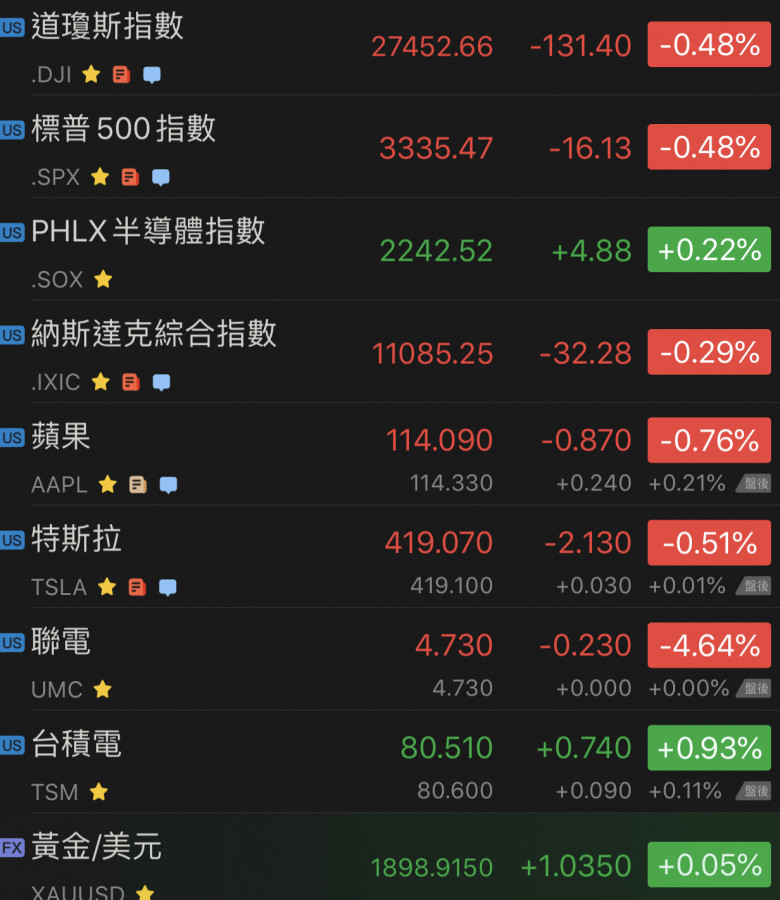
Task: Tap the -4.64% change badge for 聯電
Action: click(x=709, y=645)
